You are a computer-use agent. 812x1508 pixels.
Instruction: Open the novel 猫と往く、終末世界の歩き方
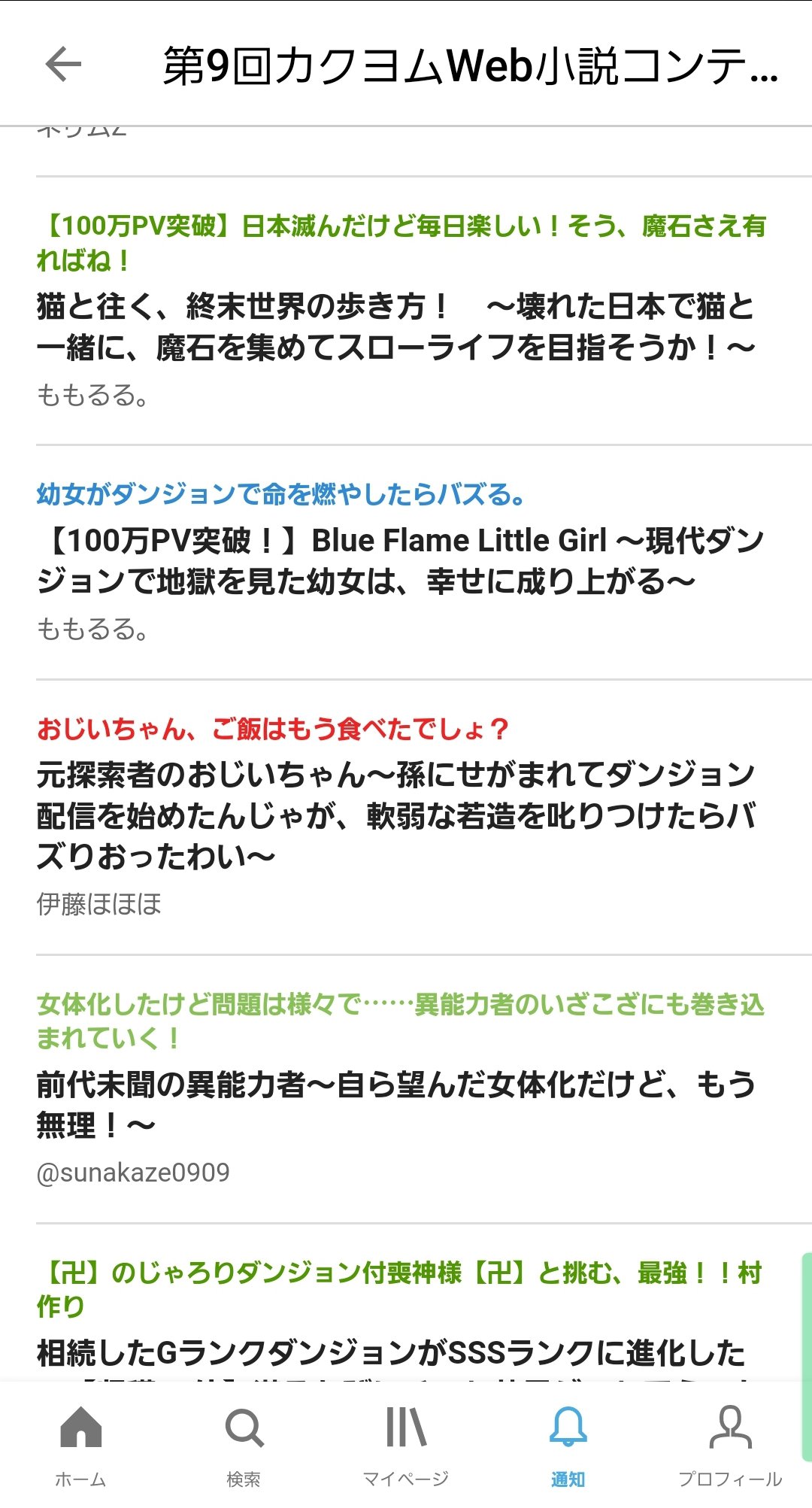pos(395,326)
